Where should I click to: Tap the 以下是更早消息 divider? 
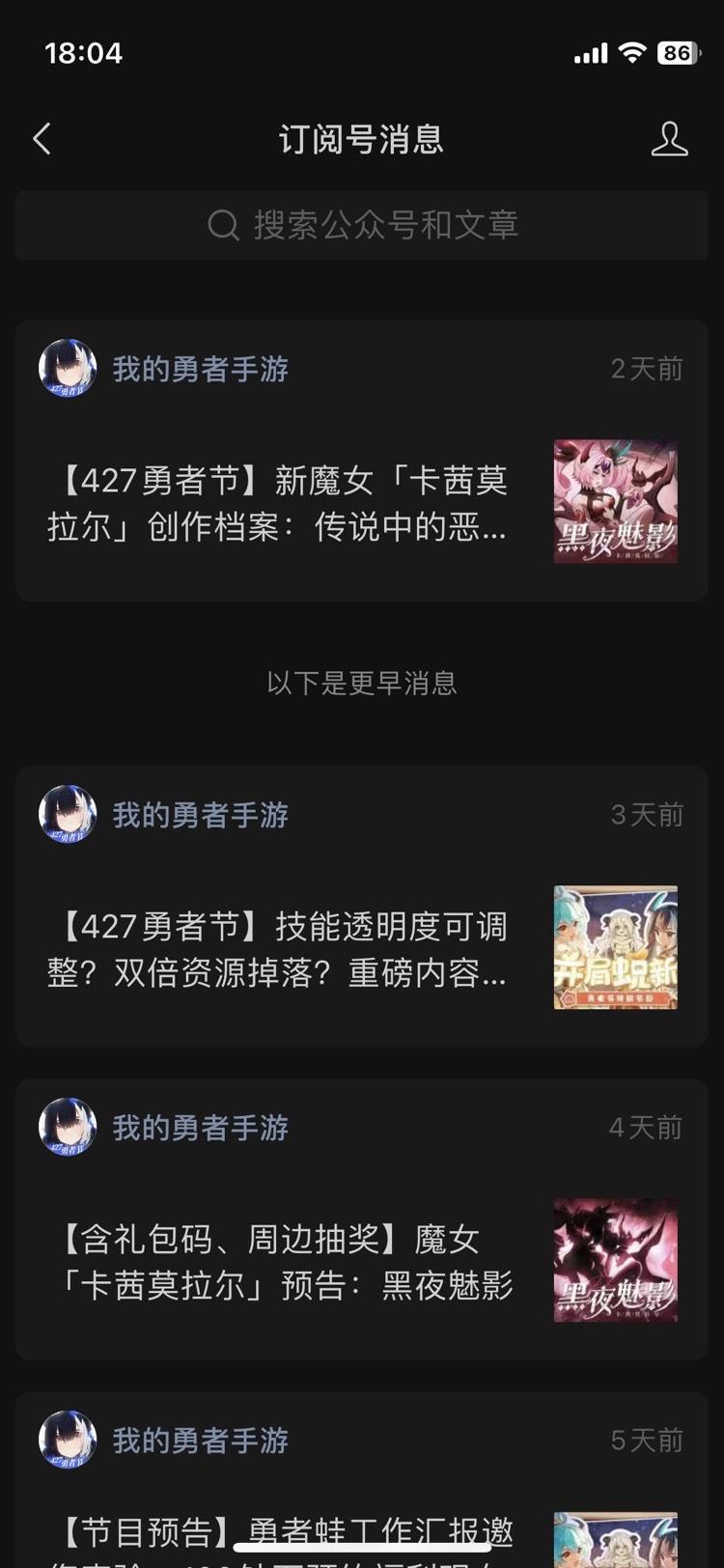coord(362,684)
